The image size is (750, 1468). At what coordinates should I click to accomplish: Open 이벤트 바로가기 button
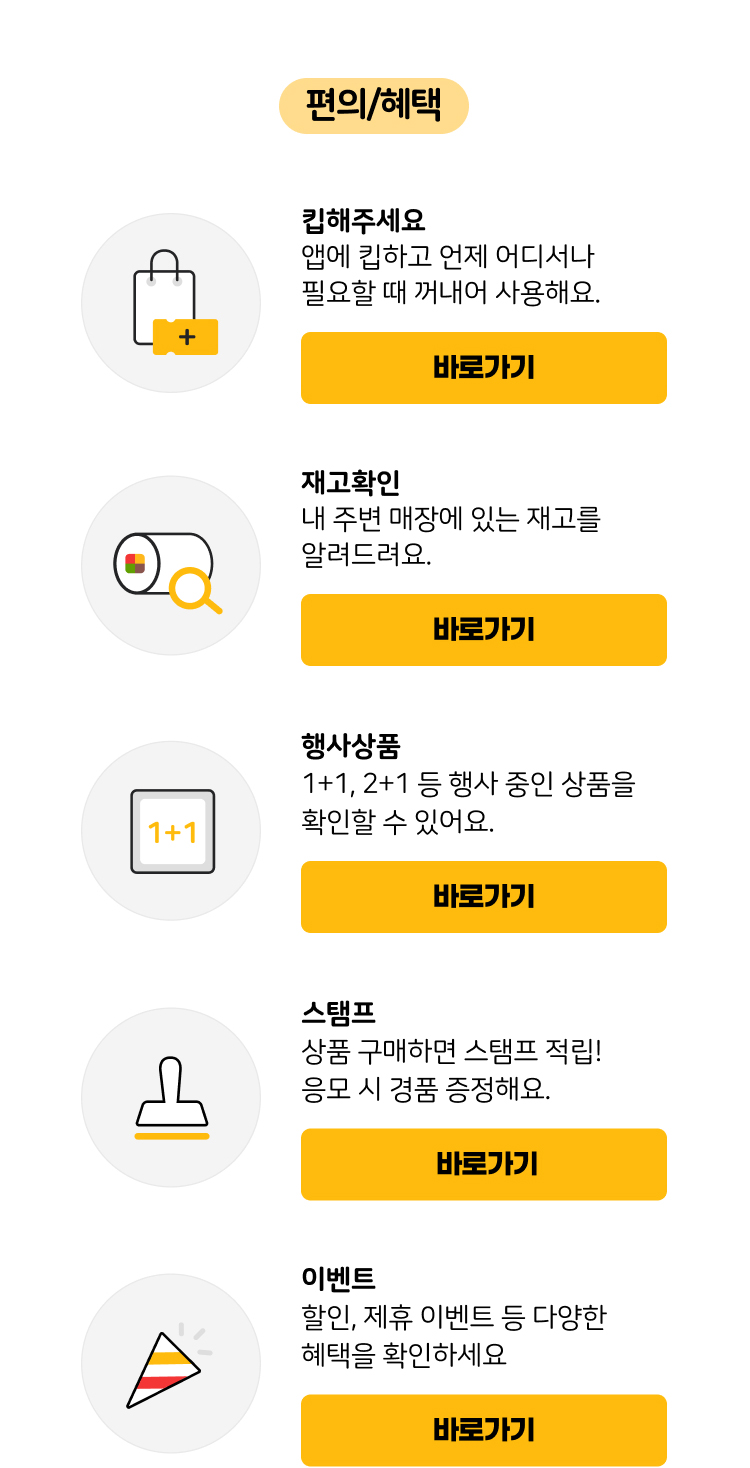483,1430
